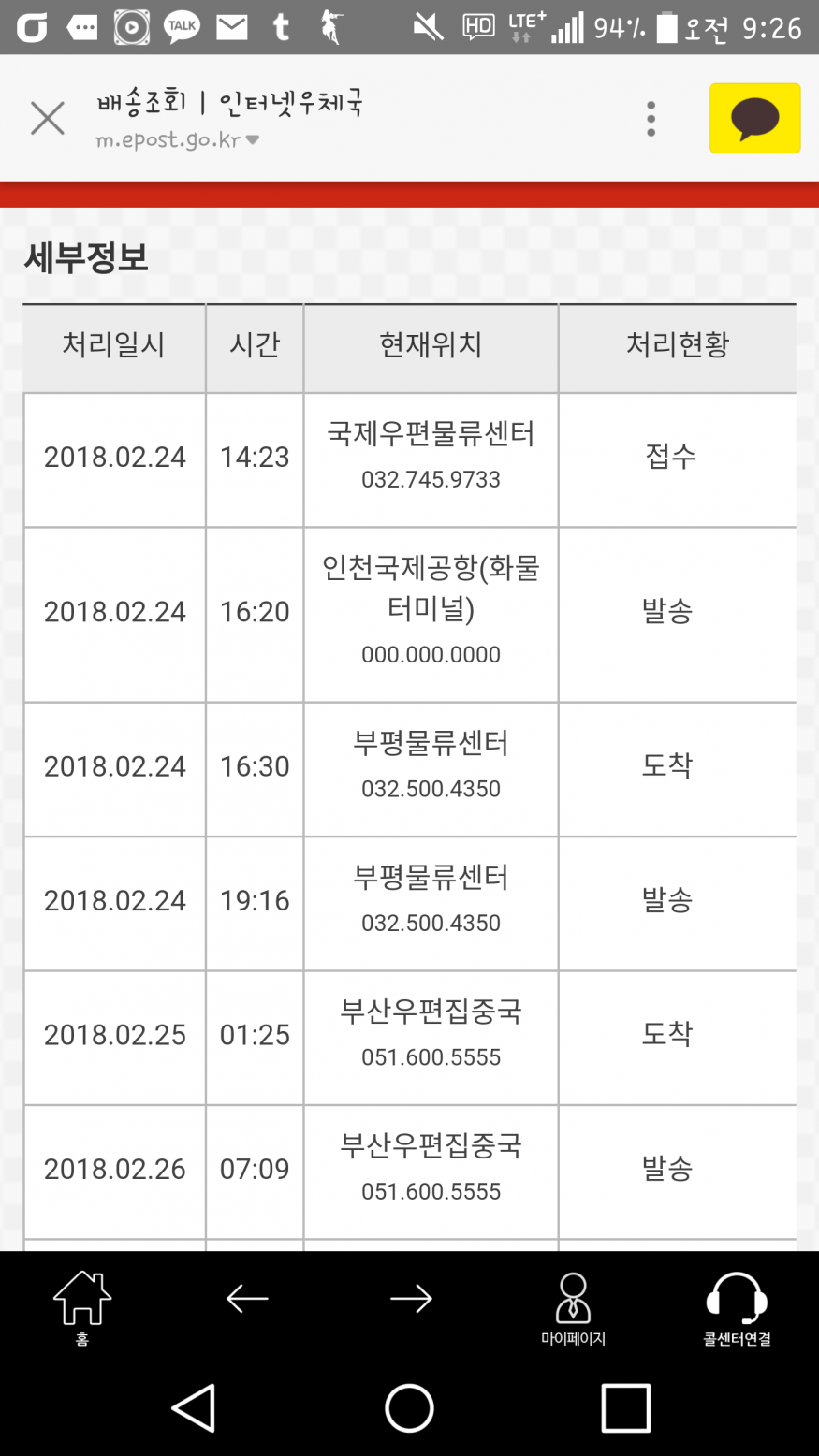The height and width of the screenshot is (1456, 819).
Task: Tap the yellow KakaoTalk share button
Action: tap(754, 119)
